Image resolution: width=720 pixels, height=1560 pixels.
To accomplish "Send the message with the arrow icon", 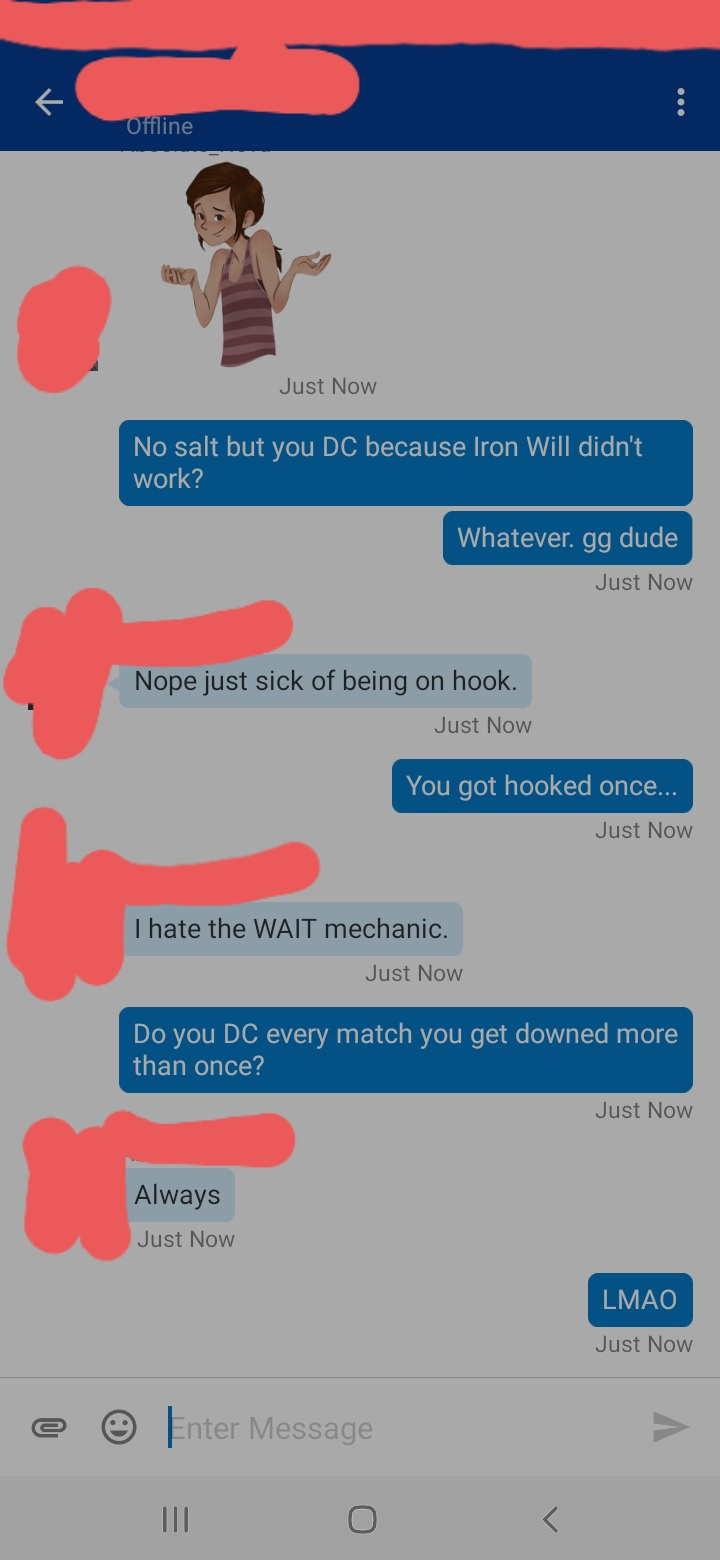I will pos(670,1428).
